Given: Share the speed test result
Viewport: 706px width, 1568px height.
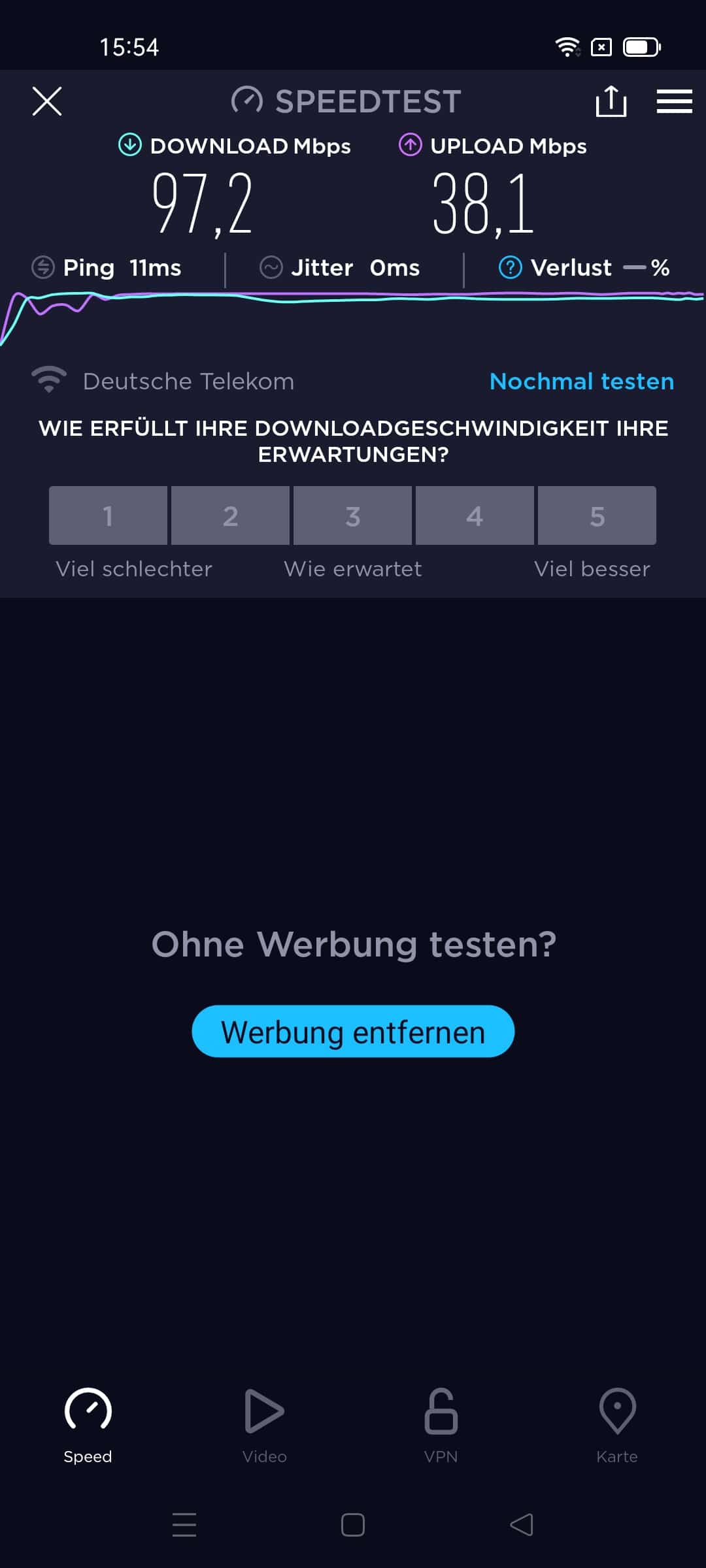Looking at the screenshot, I should (x=611, y=101).
